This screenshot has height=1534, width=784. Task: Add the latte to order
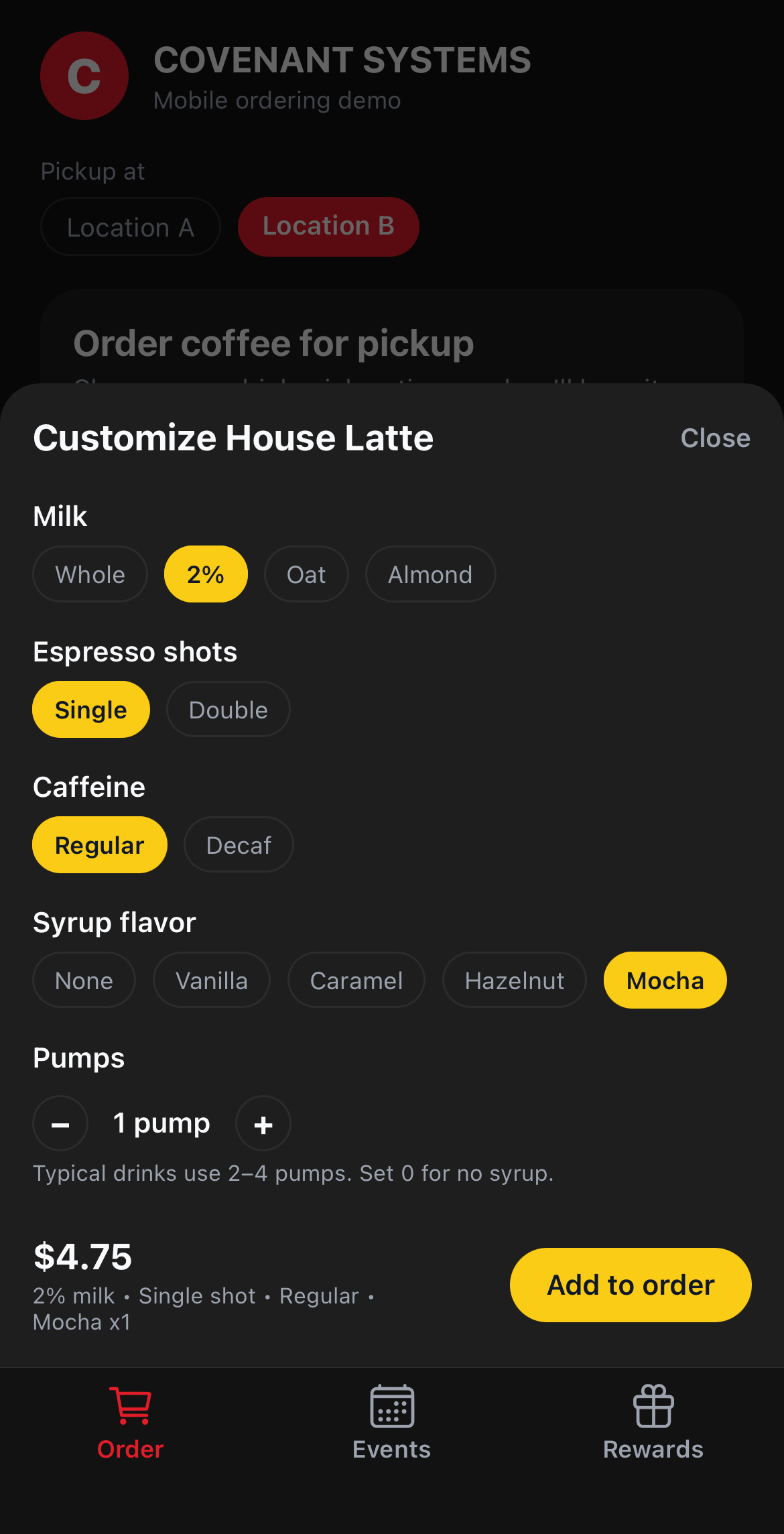631,1285
